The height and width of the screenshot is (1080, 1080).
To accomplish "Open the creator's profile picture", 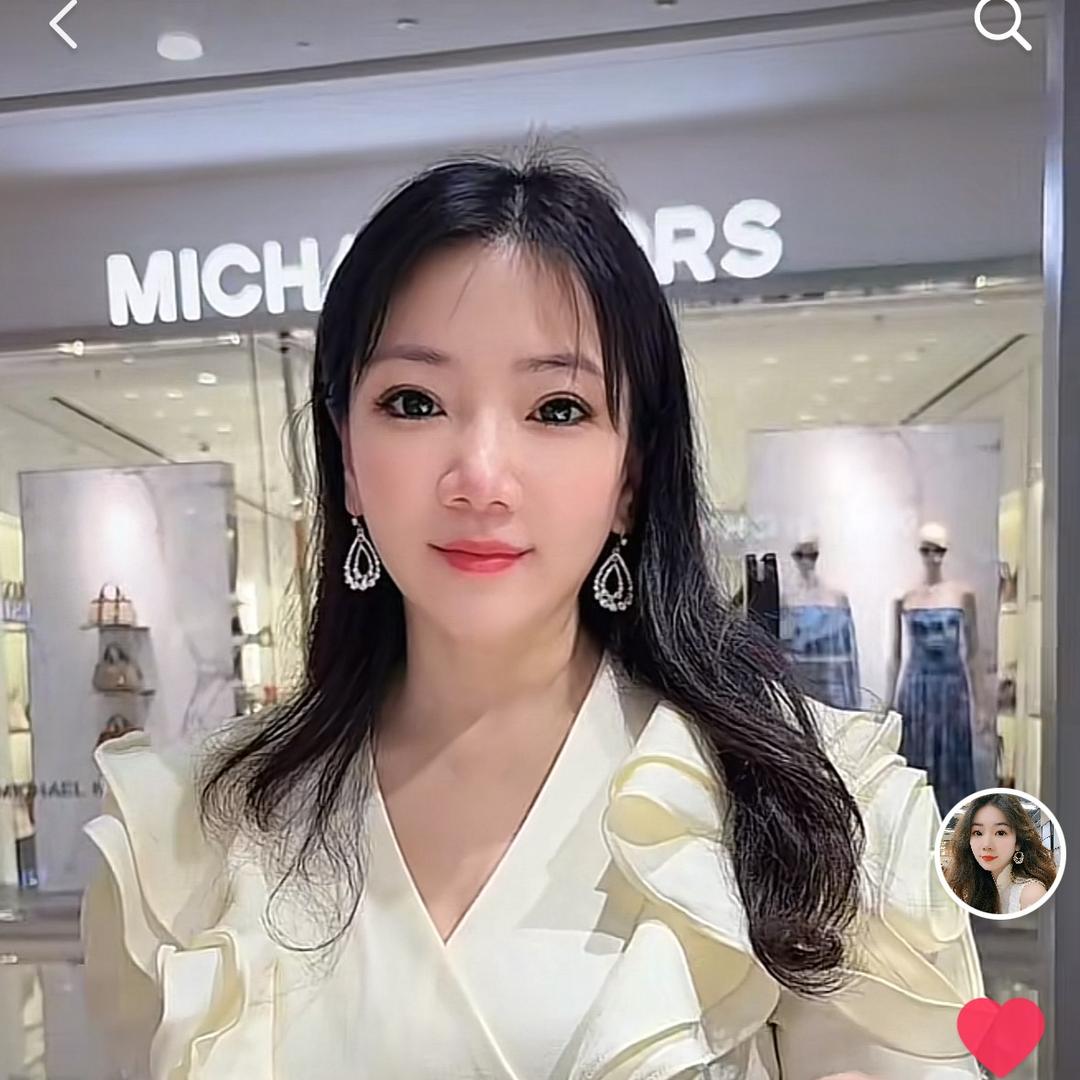I will (1000, 853).
